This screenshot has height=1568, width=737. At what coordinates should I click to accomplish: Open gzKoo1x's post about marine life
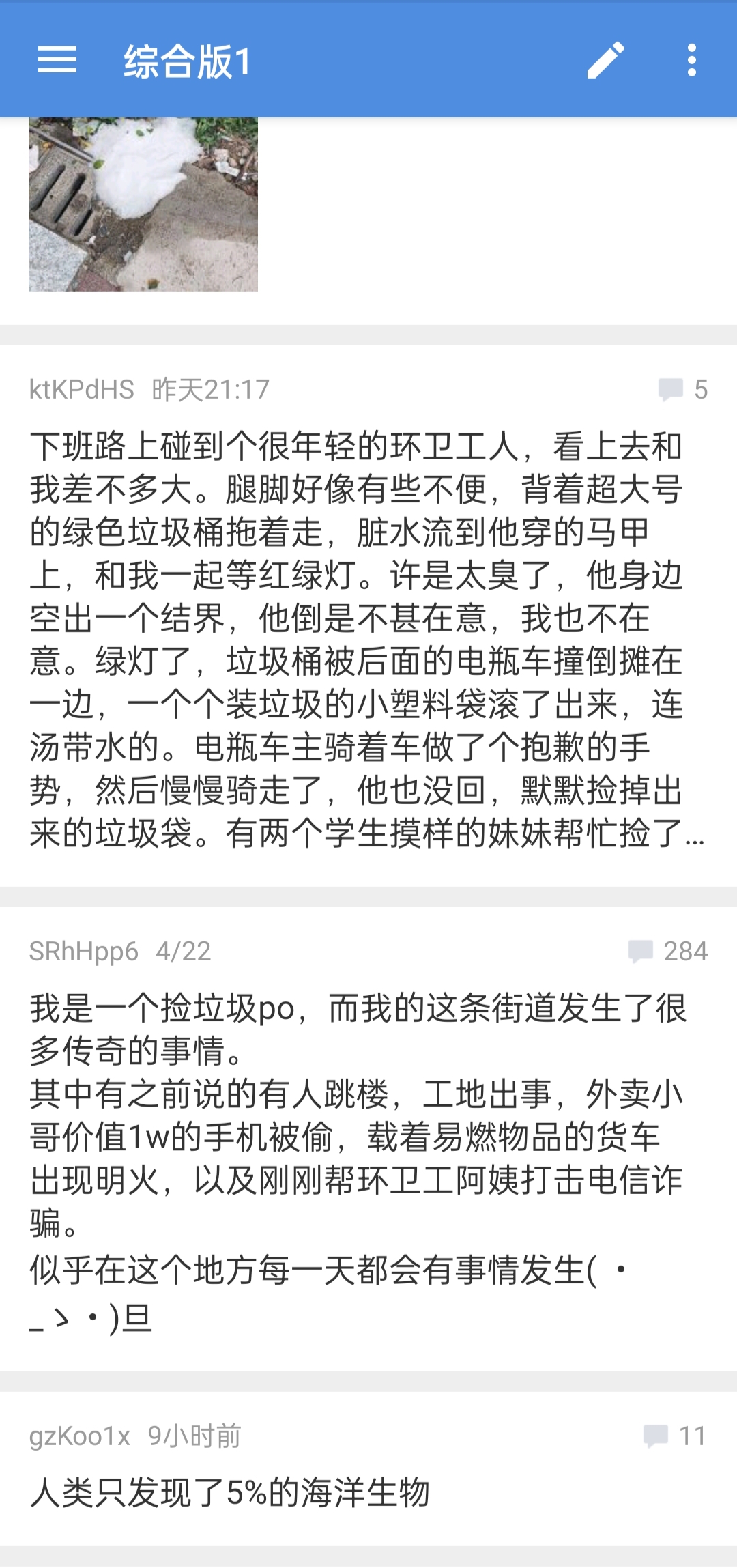point(231,1492)
